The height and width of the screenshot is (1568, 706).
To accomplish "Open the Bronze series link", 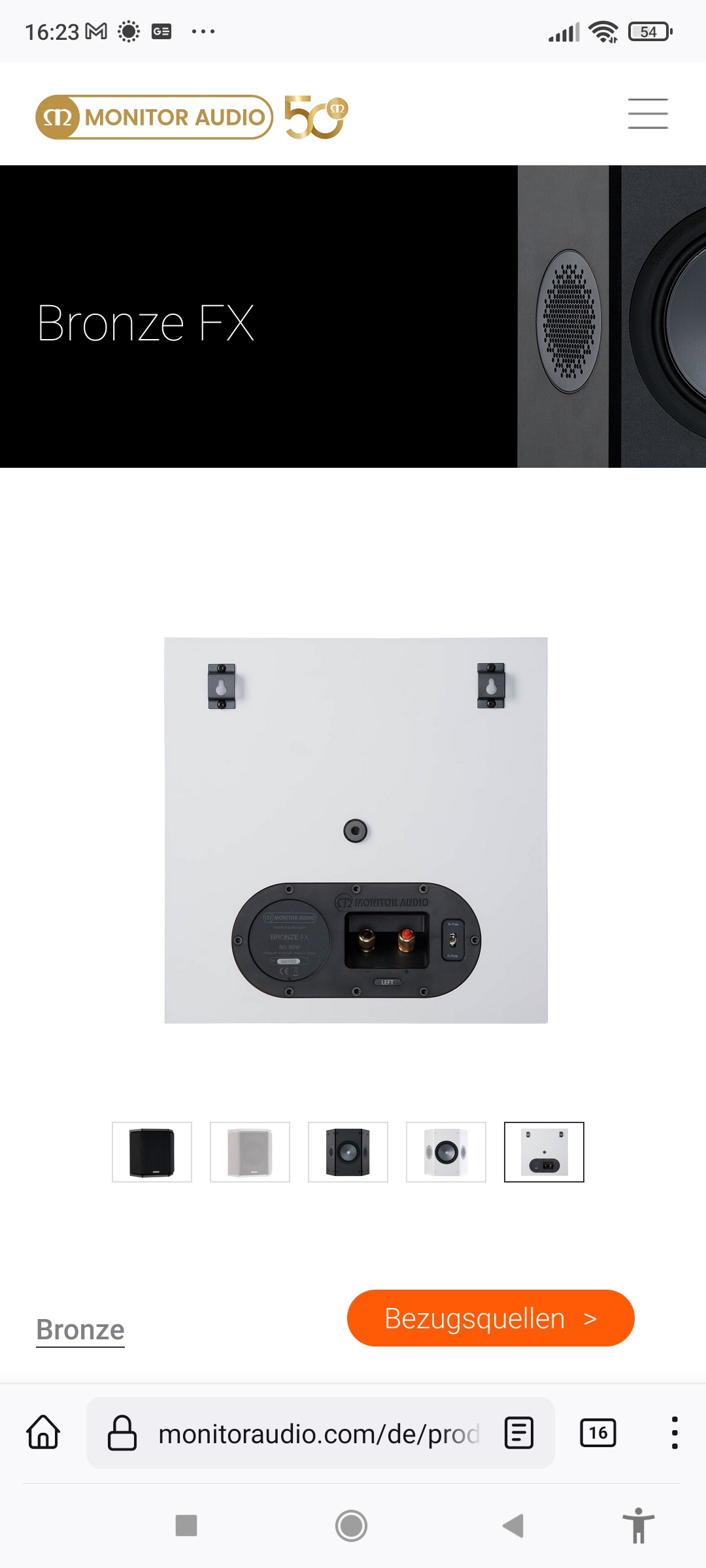I will pos(80,1330).
